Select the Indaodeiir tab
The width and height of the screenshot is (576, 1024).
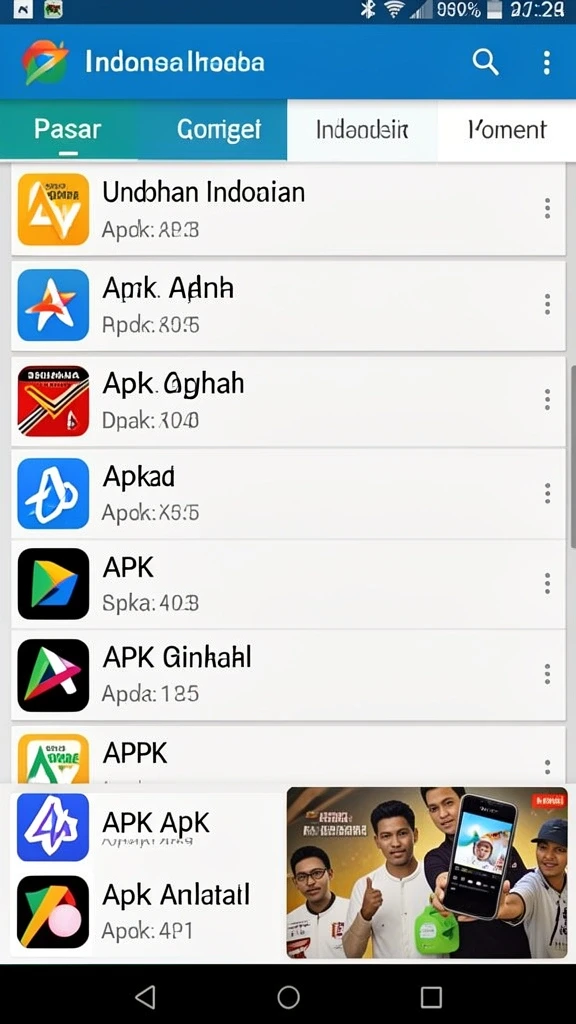click(362, 129)
